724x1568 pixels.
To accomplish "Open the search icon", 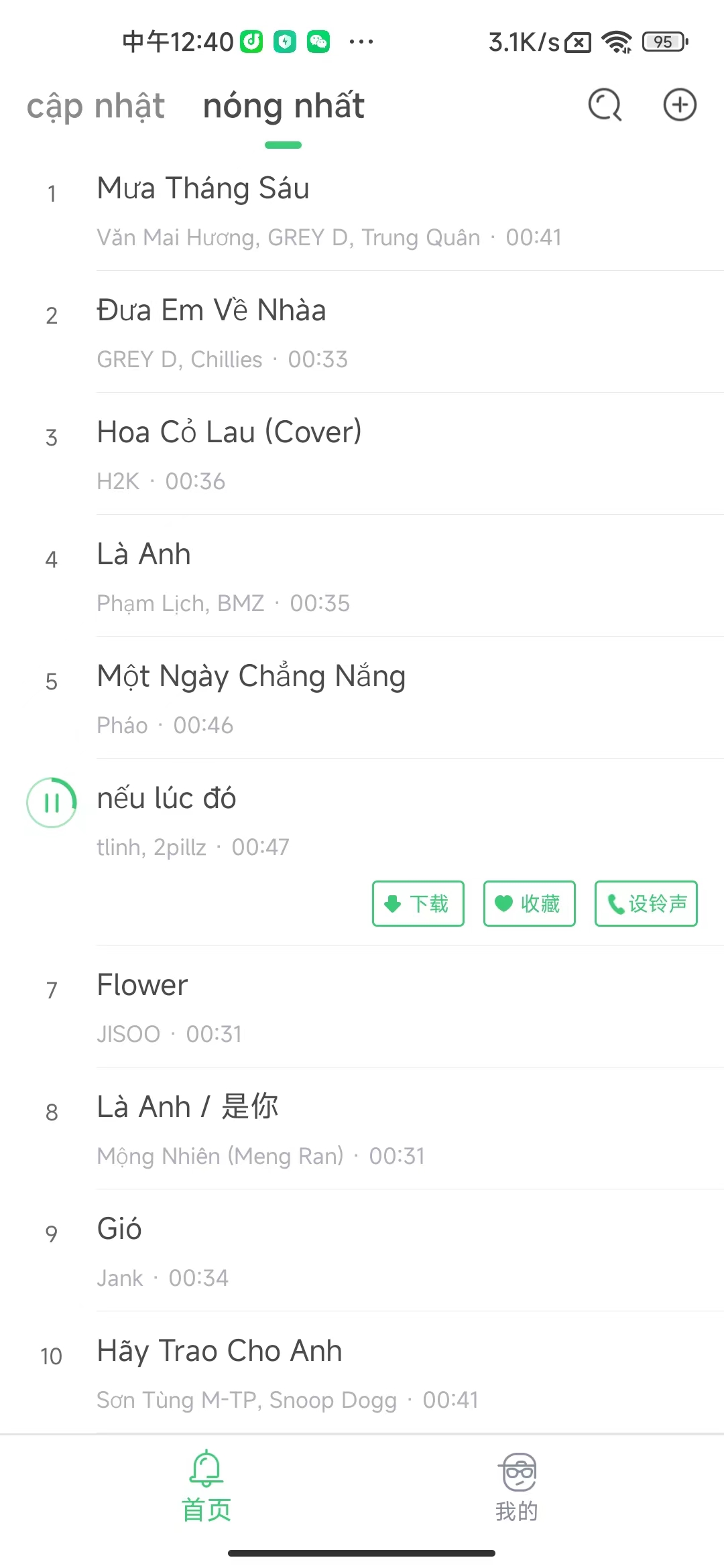I will click(x=605, y=105).
